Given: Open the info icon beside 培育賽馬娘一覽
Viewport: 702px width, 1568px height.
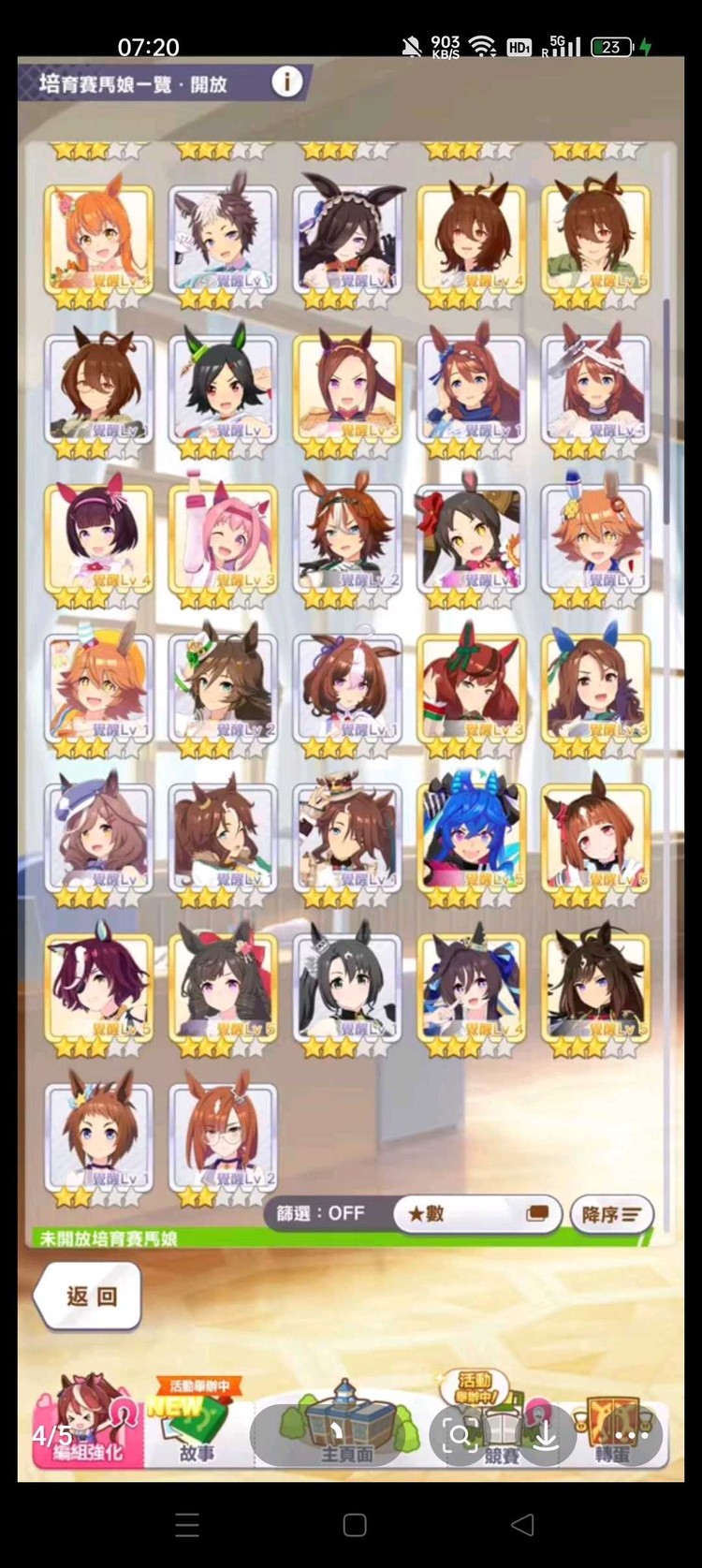Looking at the screenshot, I should (x=286, y=81).
